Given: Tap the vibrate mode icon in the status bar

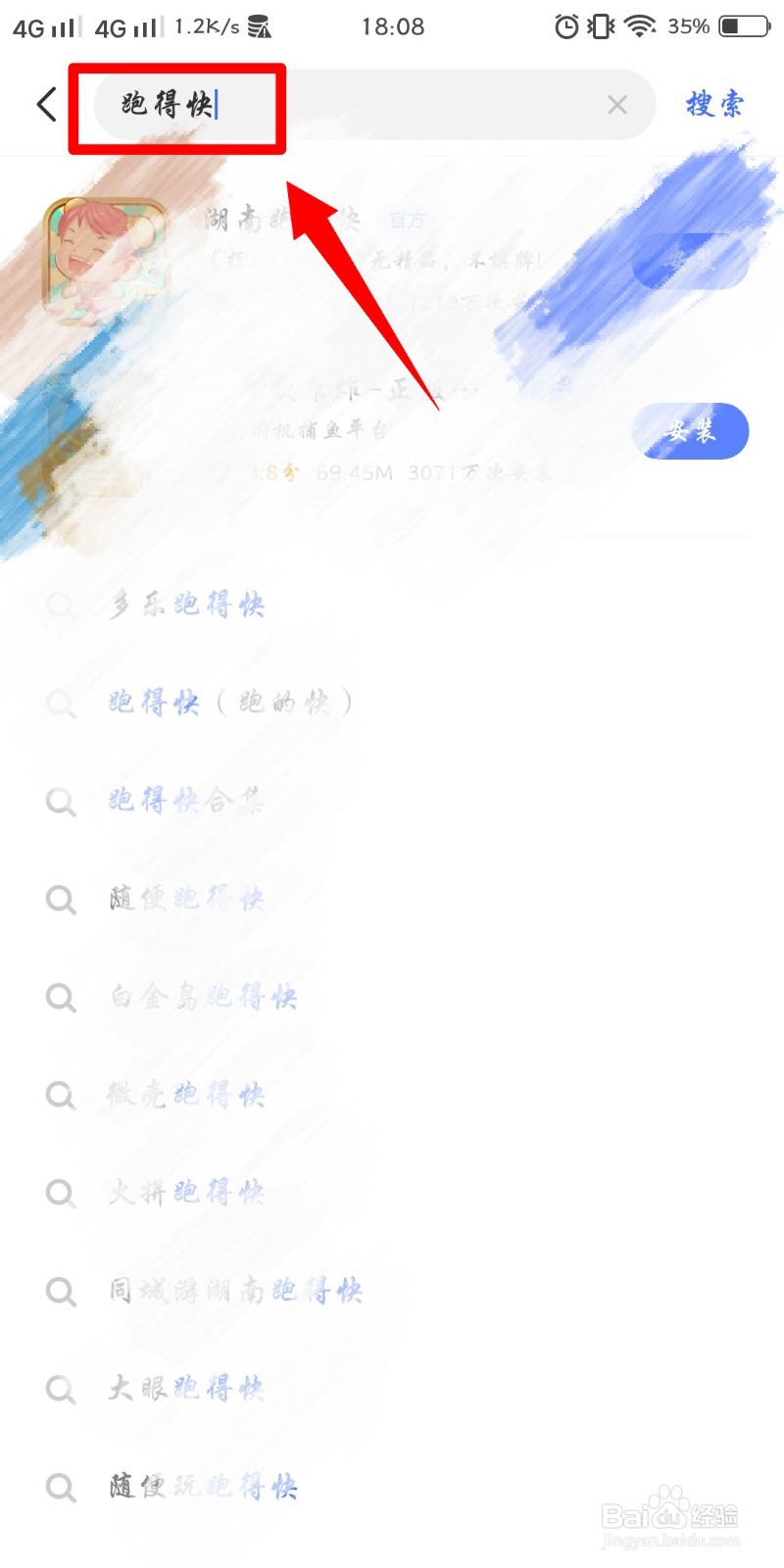Looking at the screenshot, I should (601, 27).
